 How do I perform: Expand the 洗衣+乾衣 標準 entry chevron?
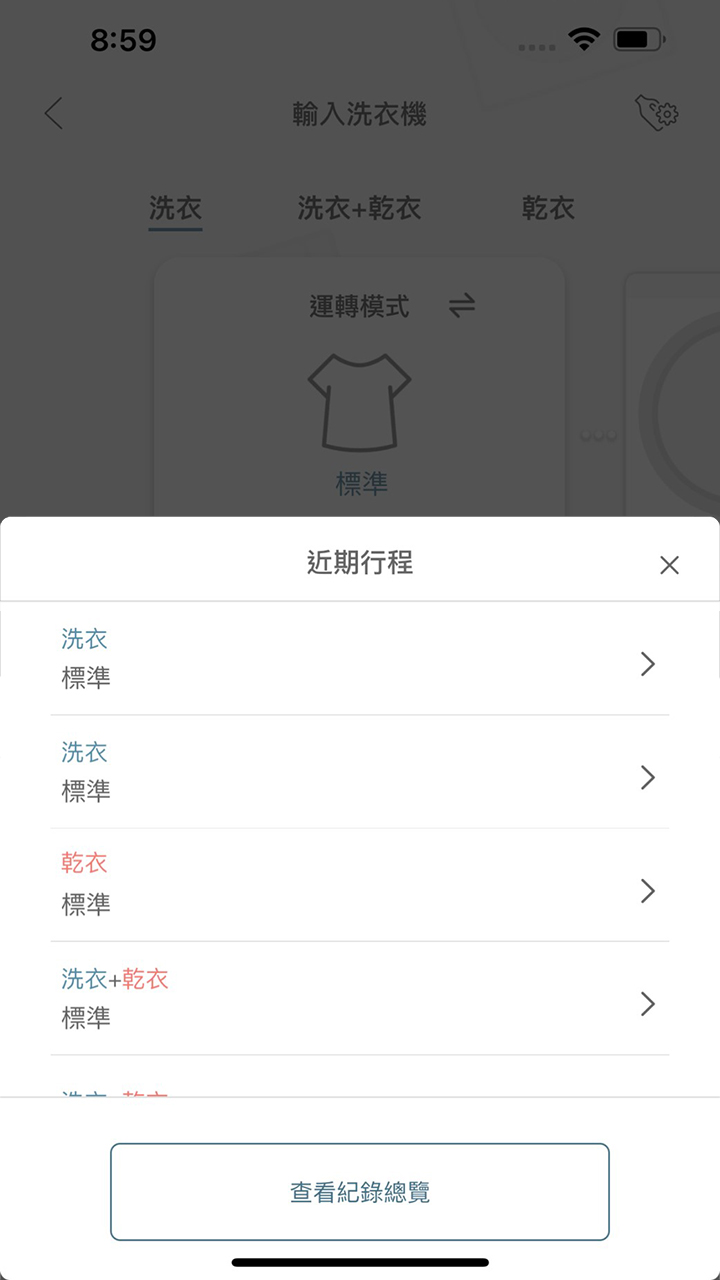[648, 1004]
